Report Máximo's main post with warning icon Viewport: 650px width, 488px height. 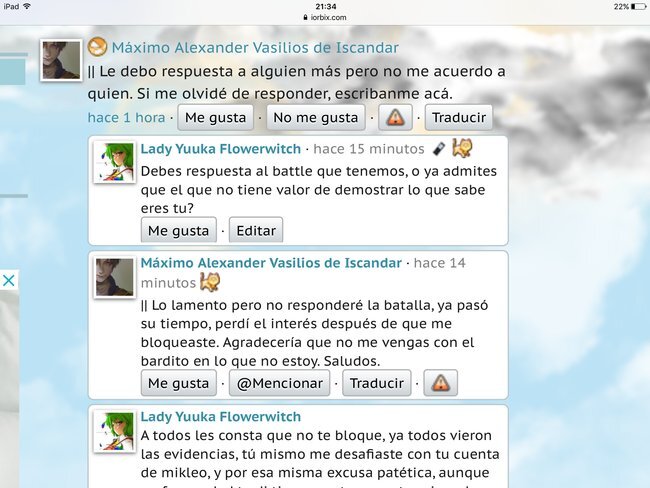[396, 118]
